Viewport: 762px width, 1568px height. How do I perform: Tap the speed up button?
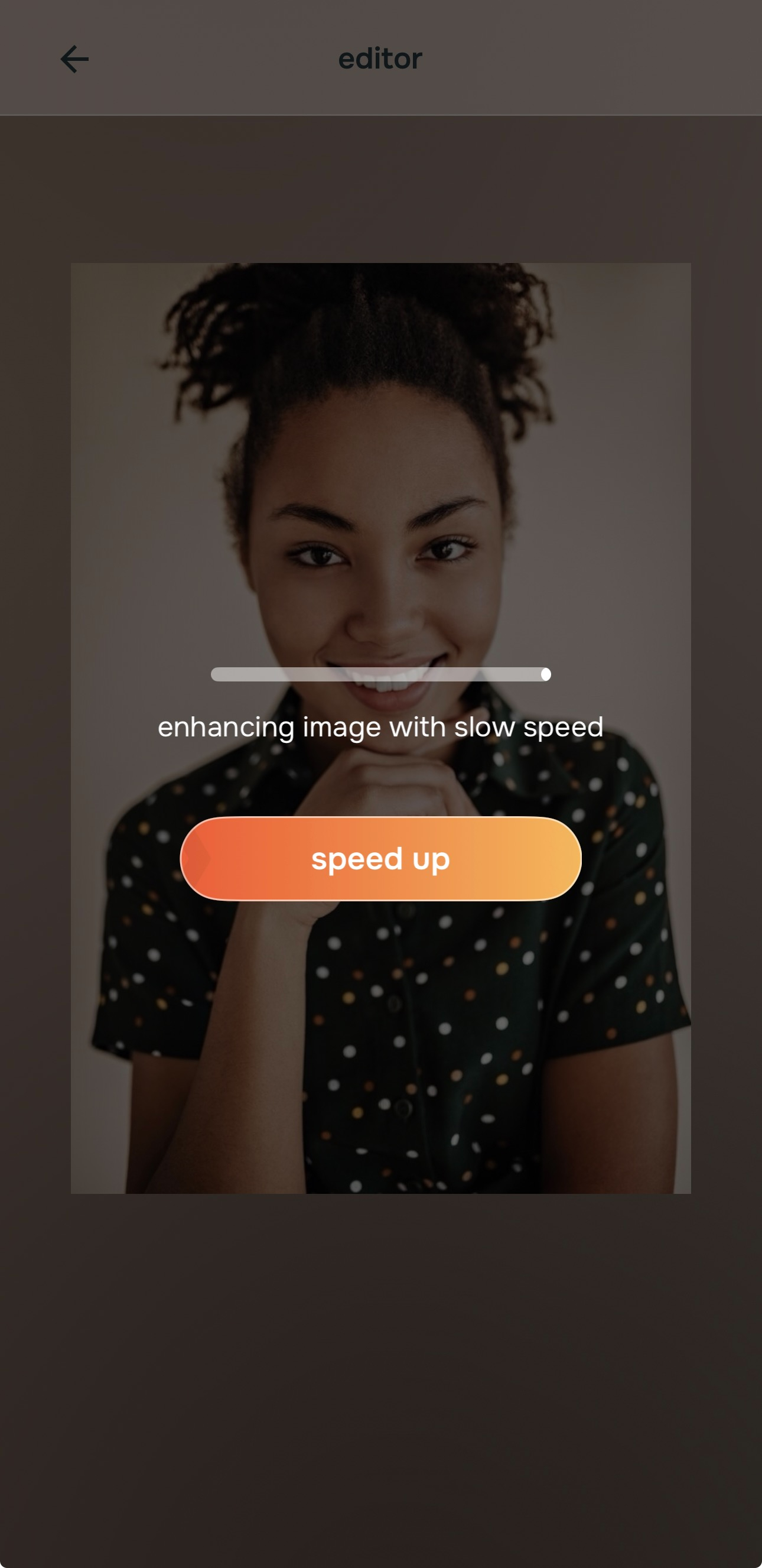coord(380,859)
